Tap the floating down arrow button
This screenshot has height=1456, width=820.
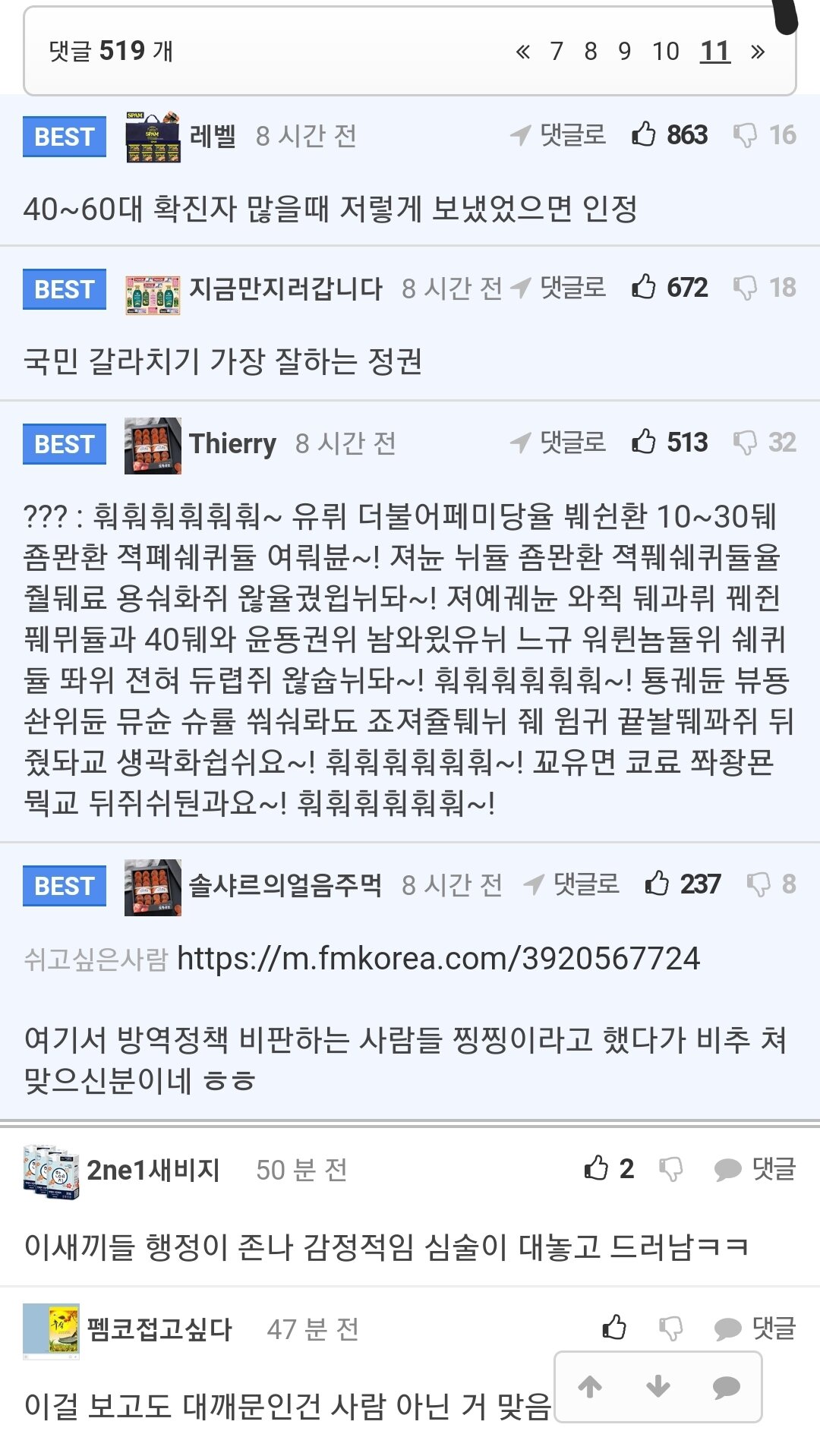tap(658, 1387)
